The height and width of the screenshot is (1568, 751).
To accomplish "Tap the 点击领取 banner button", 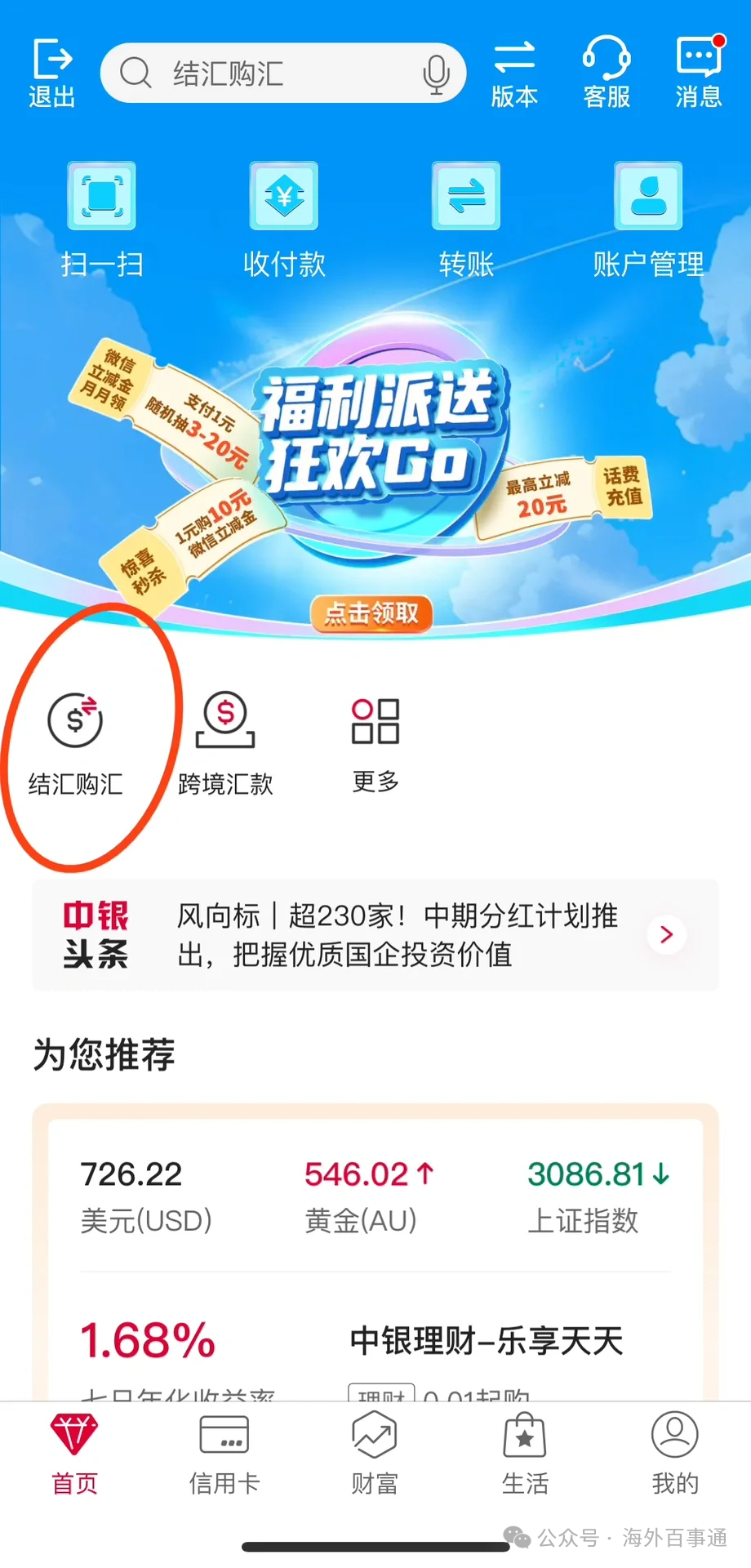I will (371, 612).
